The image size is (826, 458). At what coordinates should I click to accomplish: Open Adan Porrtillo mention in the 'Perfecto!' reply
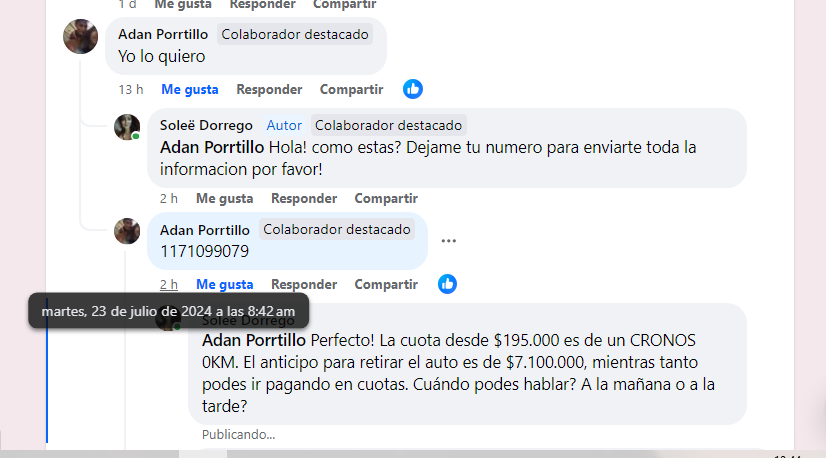point(254,340)
